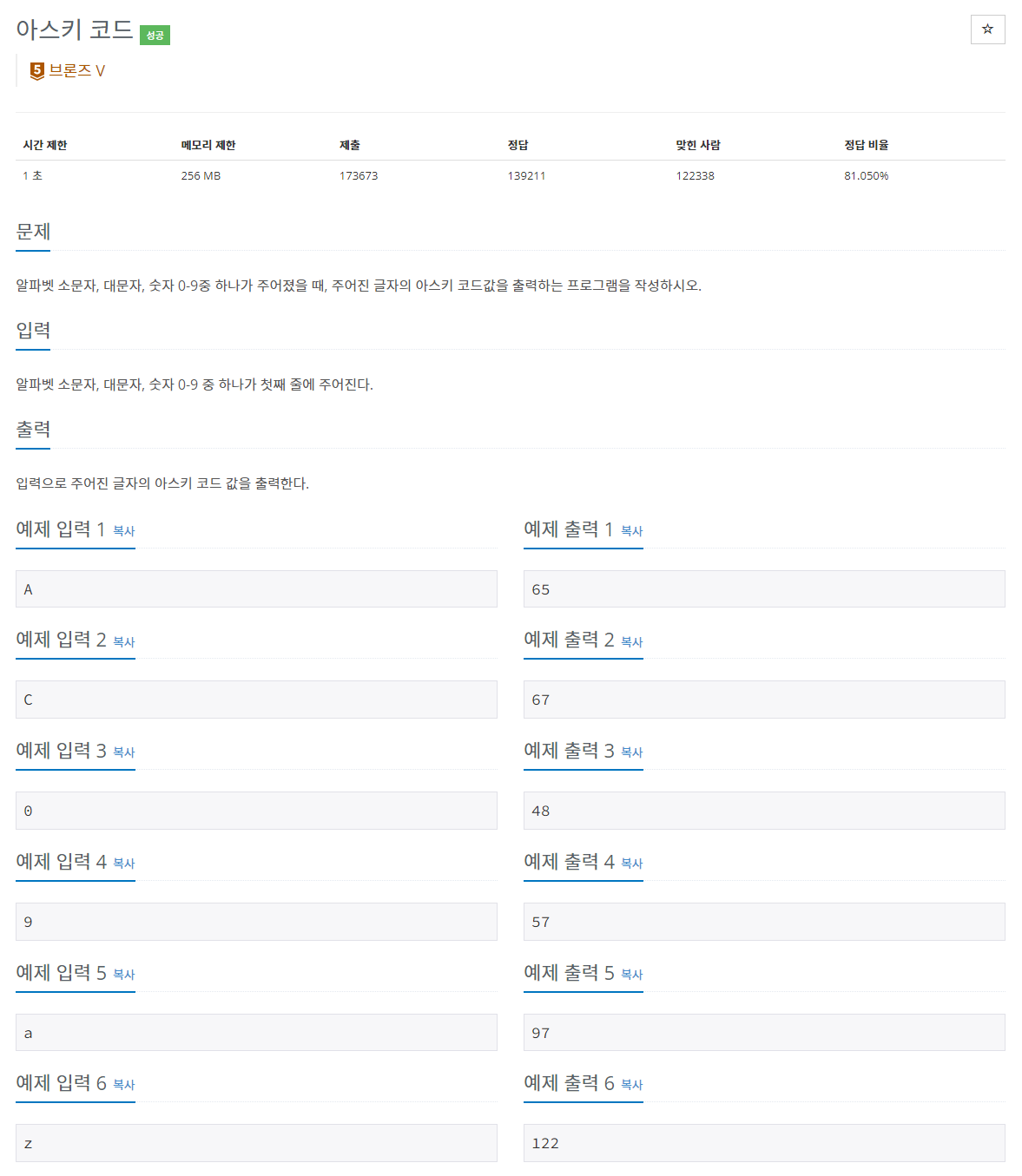Copy 예제 출력 1
The width and height of the screenshot is (1022, 1176).
[632, 531]
